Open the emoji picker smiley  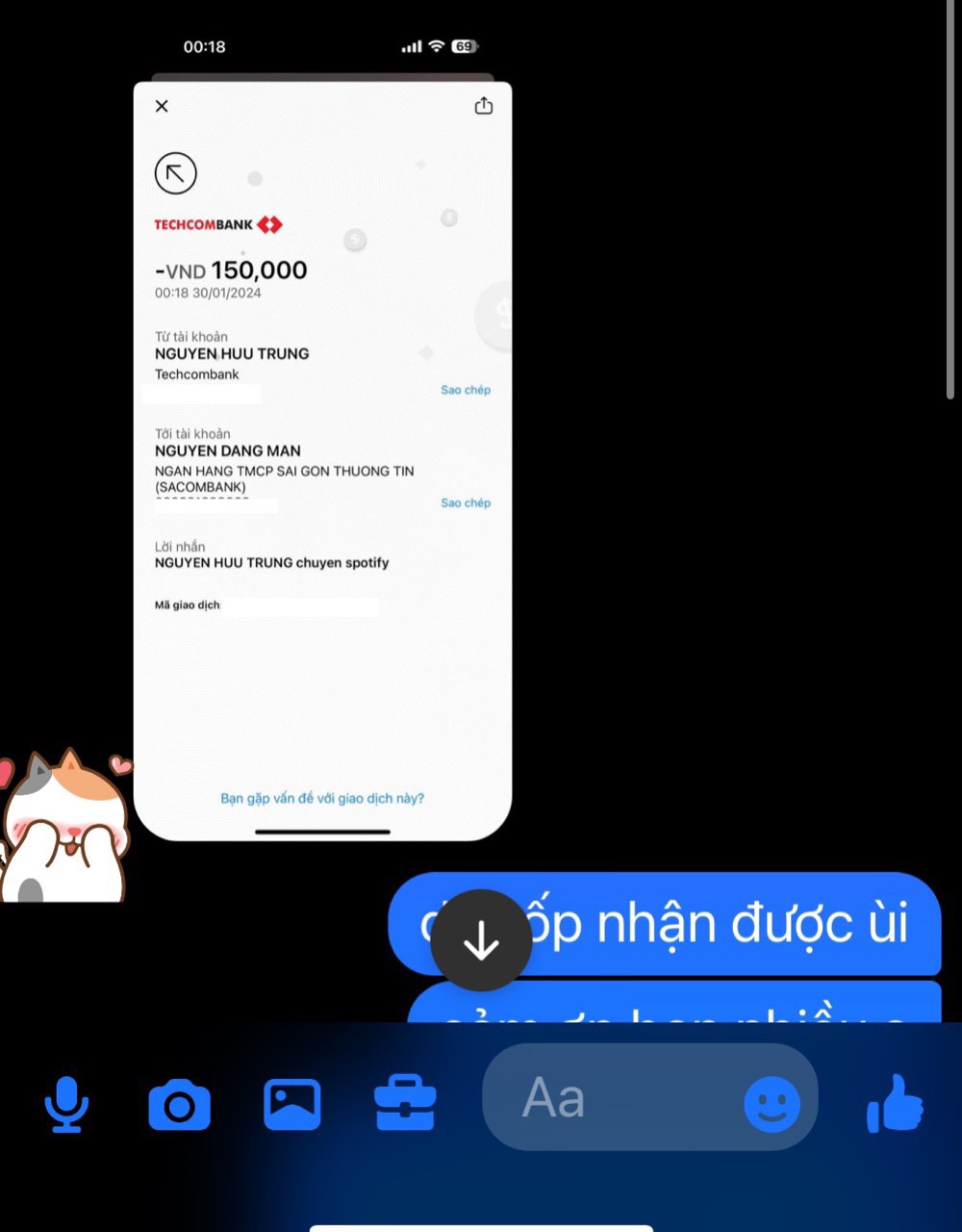tap(772, 1103)
